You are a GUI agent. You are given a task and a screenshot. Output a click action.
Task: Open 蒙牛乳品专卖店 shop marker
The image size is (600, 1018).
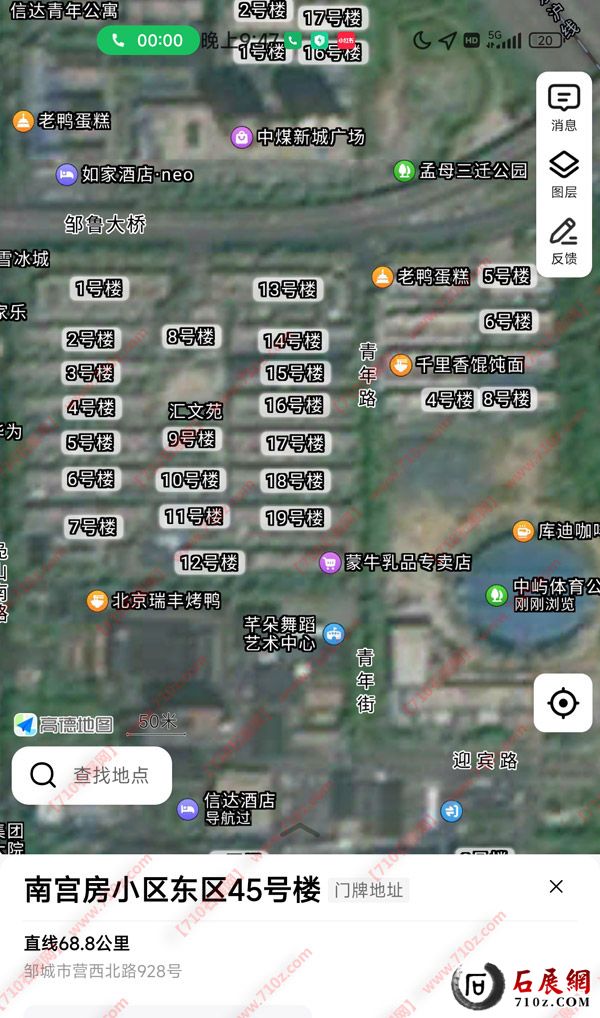pos(329,563)
